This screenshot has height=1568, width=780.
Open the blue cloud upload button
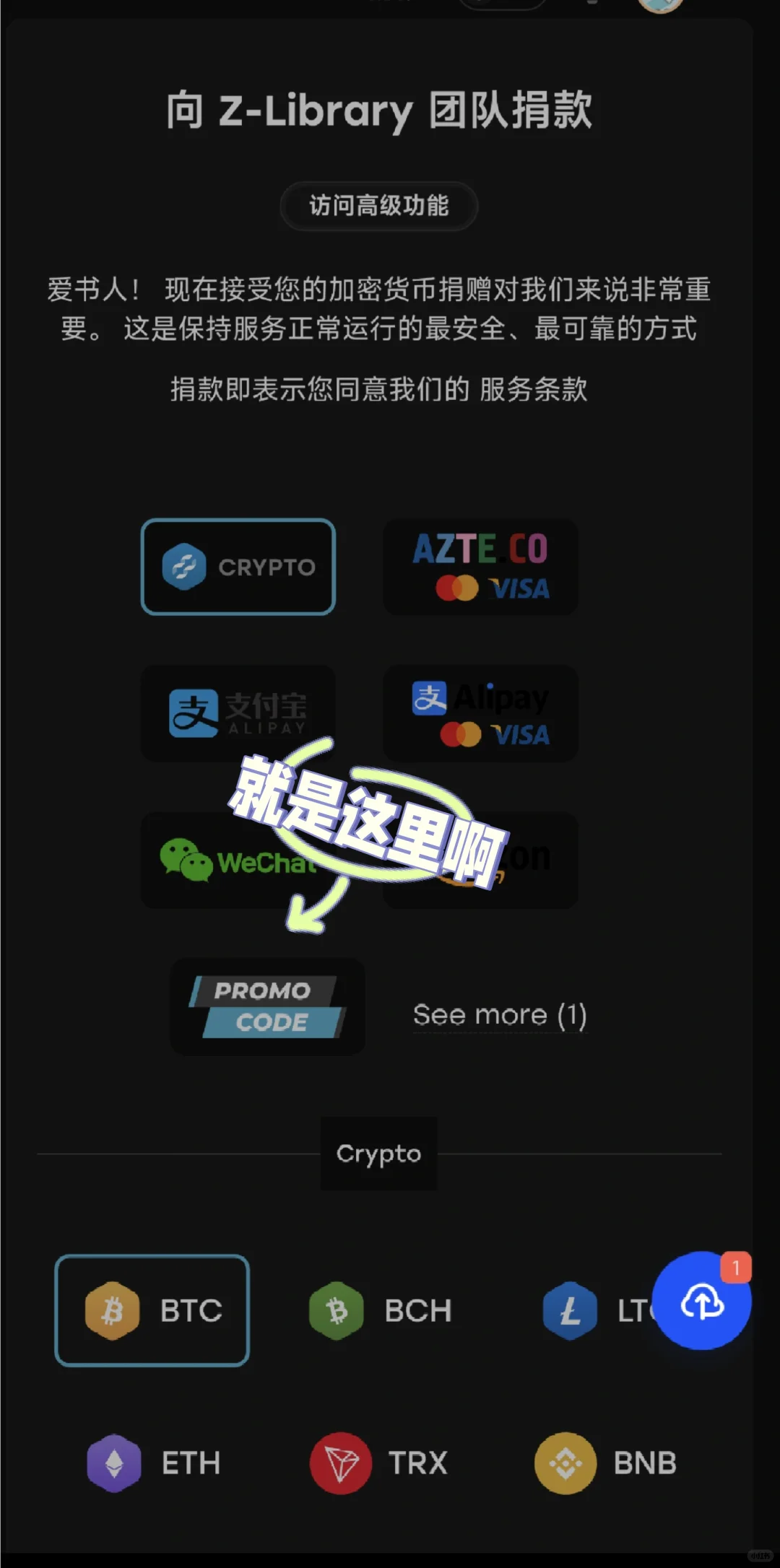tap(702, 1301)
